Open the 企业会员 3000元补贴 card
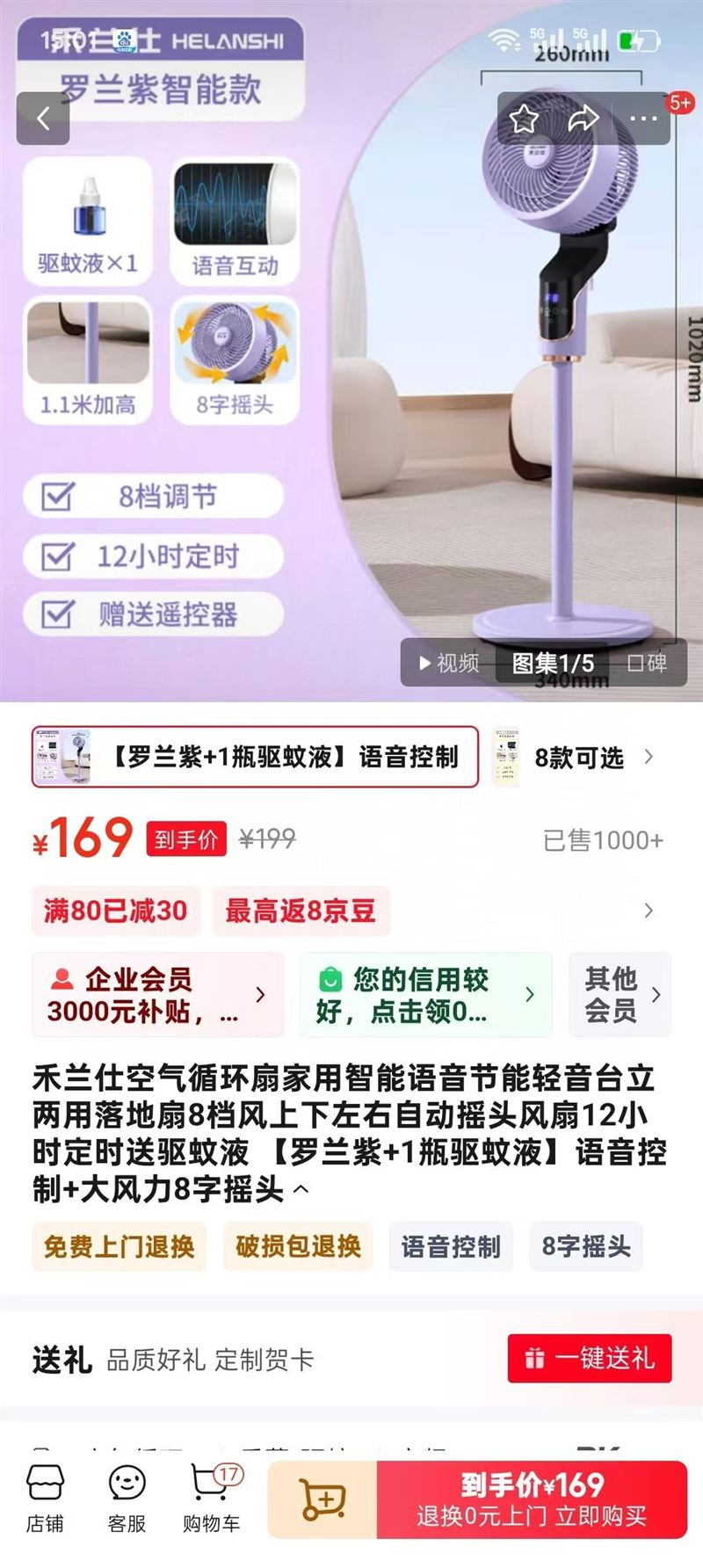Screen dimensions: 703x1568 [158, 995]
